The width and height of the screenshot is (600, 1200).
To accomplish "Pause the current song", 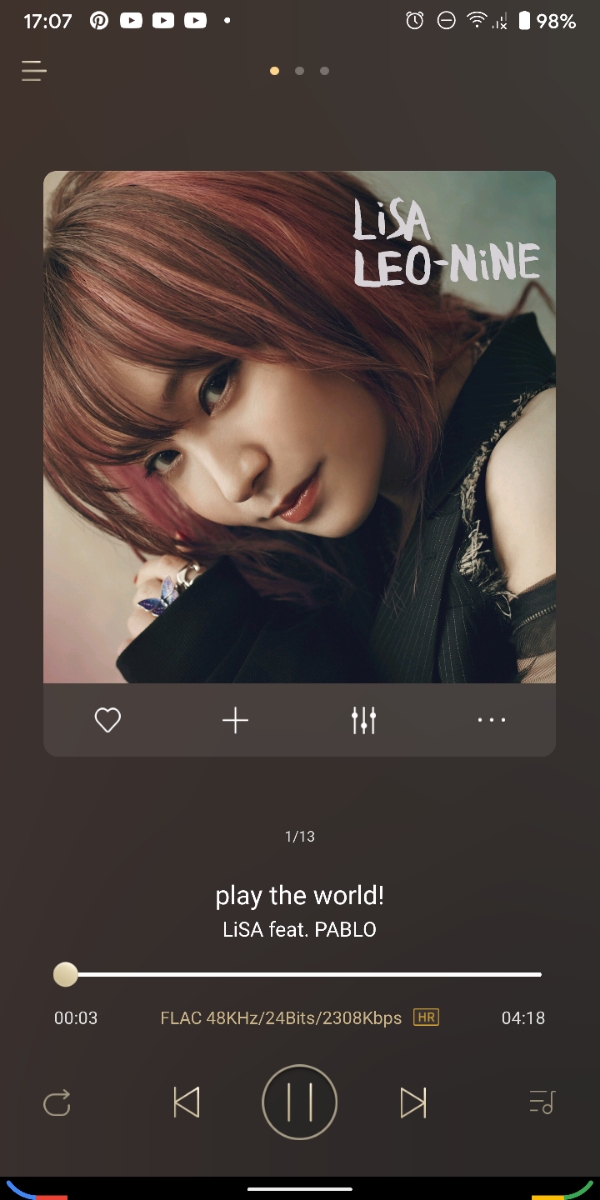I will (300, 1103).
